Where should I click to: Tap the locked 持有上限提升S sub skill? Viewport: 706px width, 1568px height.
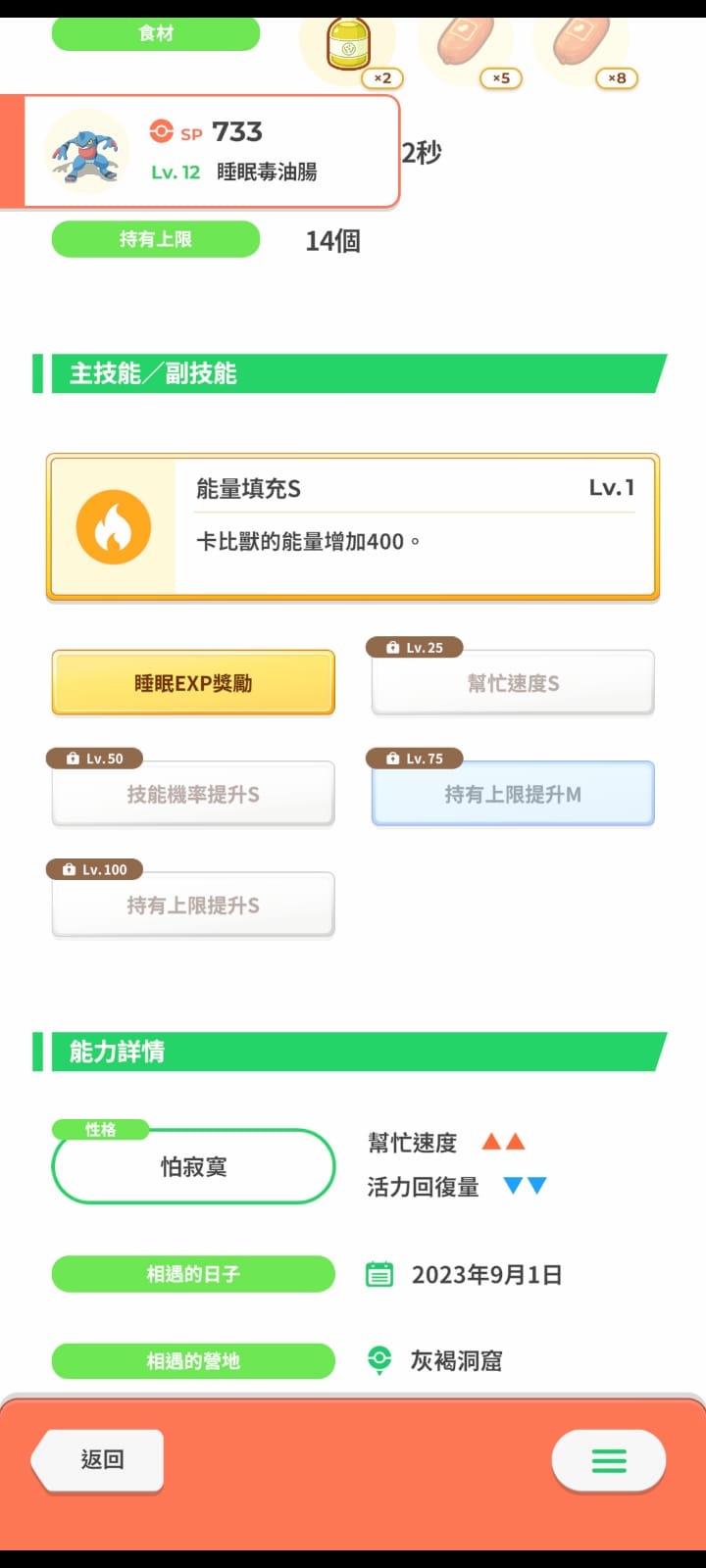pyautogui.click(x=193, y=905)
